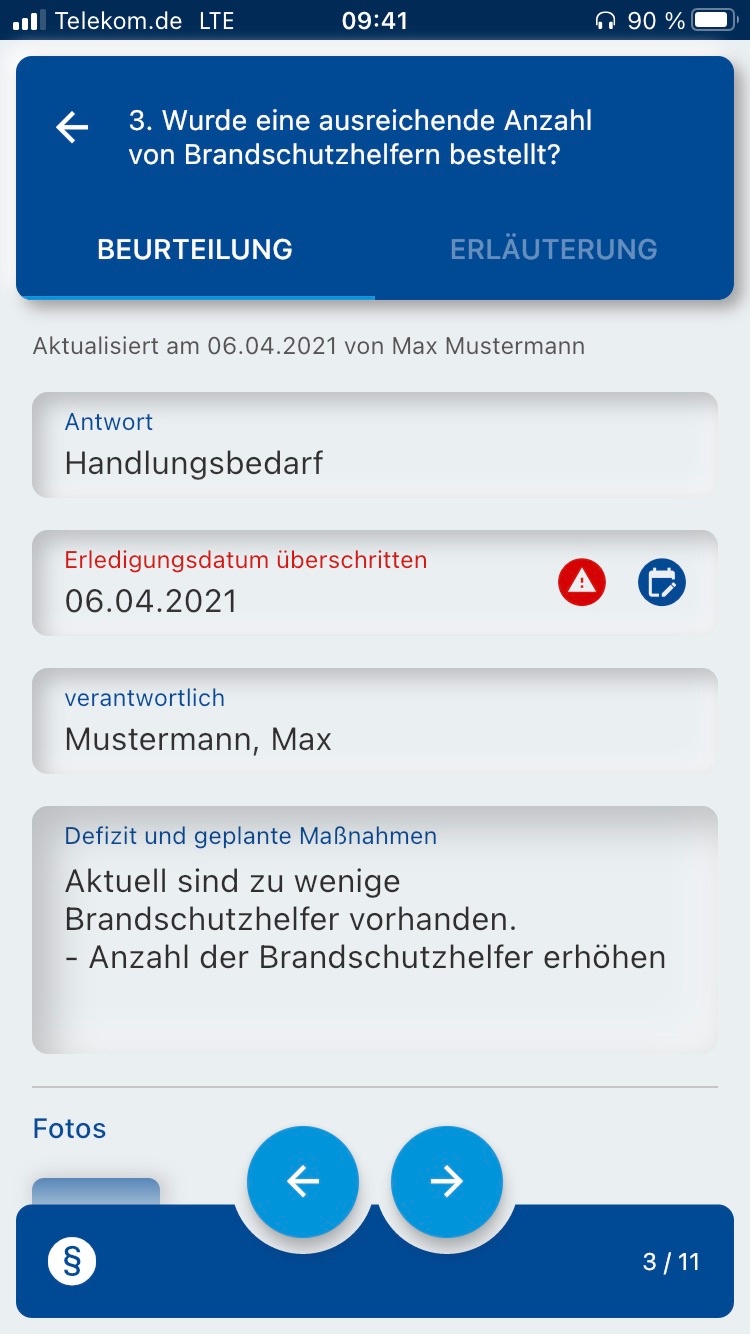Go to the next question
This screenshot has width=750, height=1334.
tap(447, 1182)
